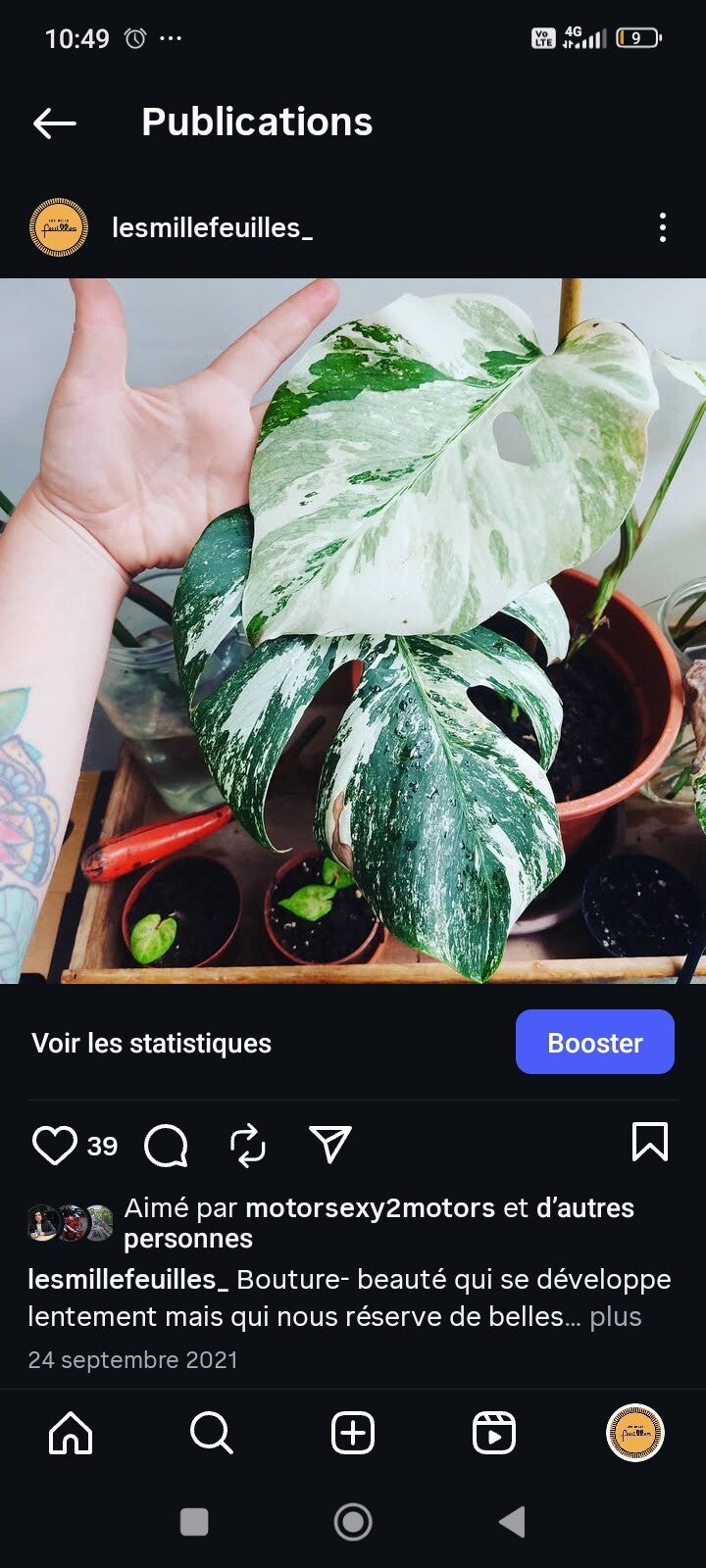
Task: Go back from Publications
Action: coord(55,122)
